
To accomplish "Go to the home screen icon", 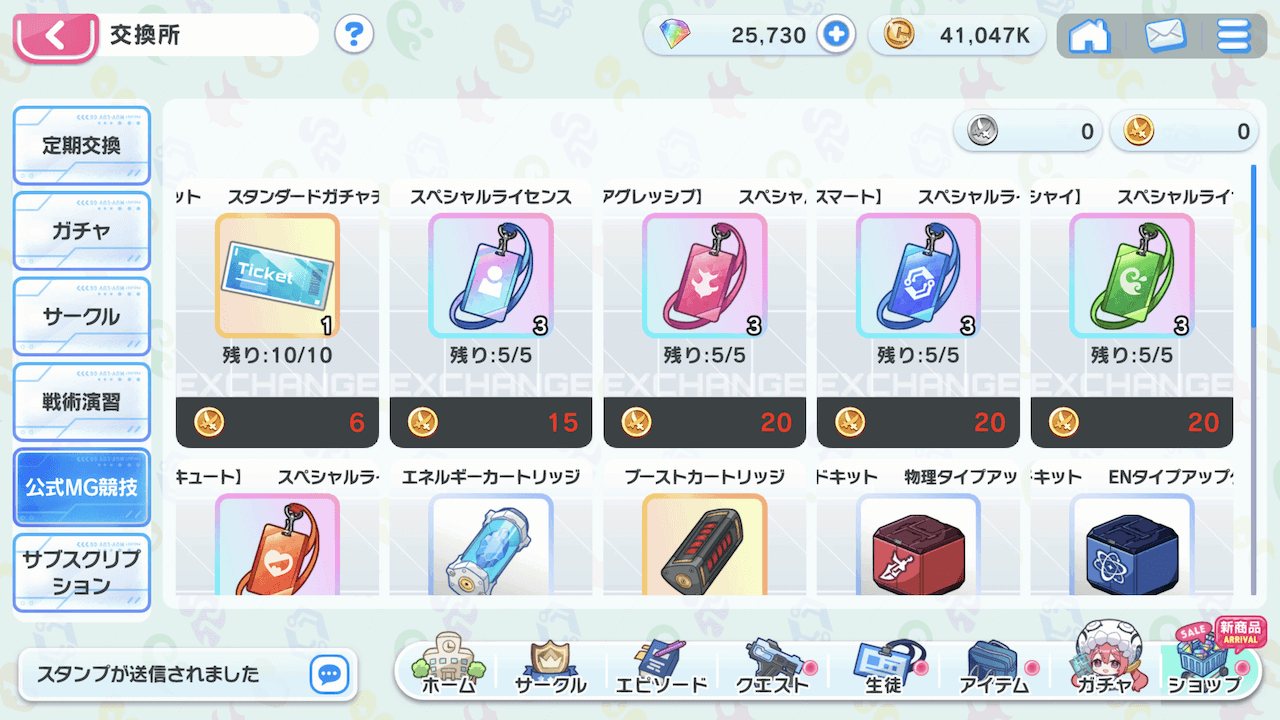I will tap(1089, 37).
